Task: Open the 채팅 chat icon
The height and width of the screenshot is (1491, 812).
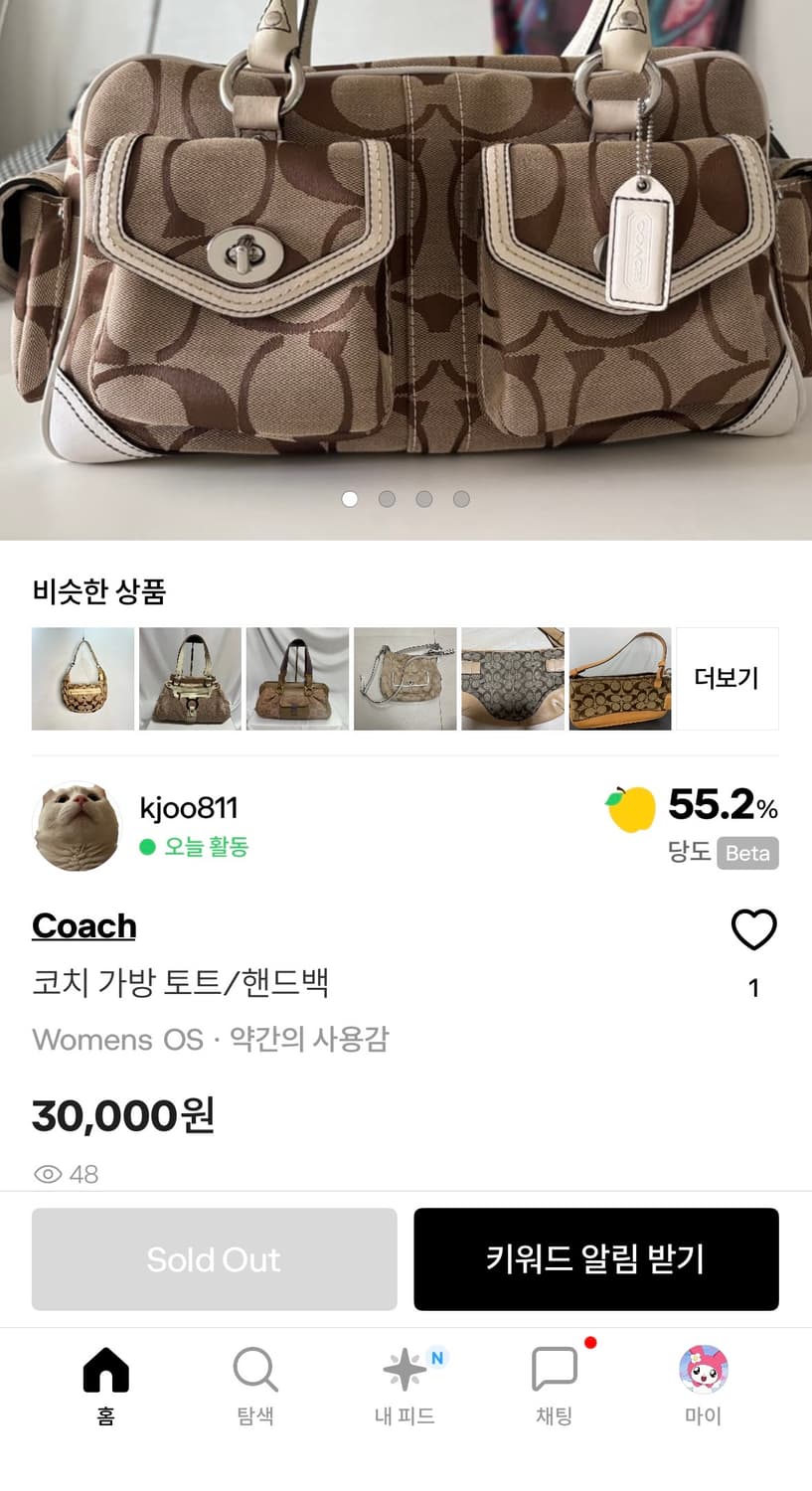Action: (x=555, y=1369)
